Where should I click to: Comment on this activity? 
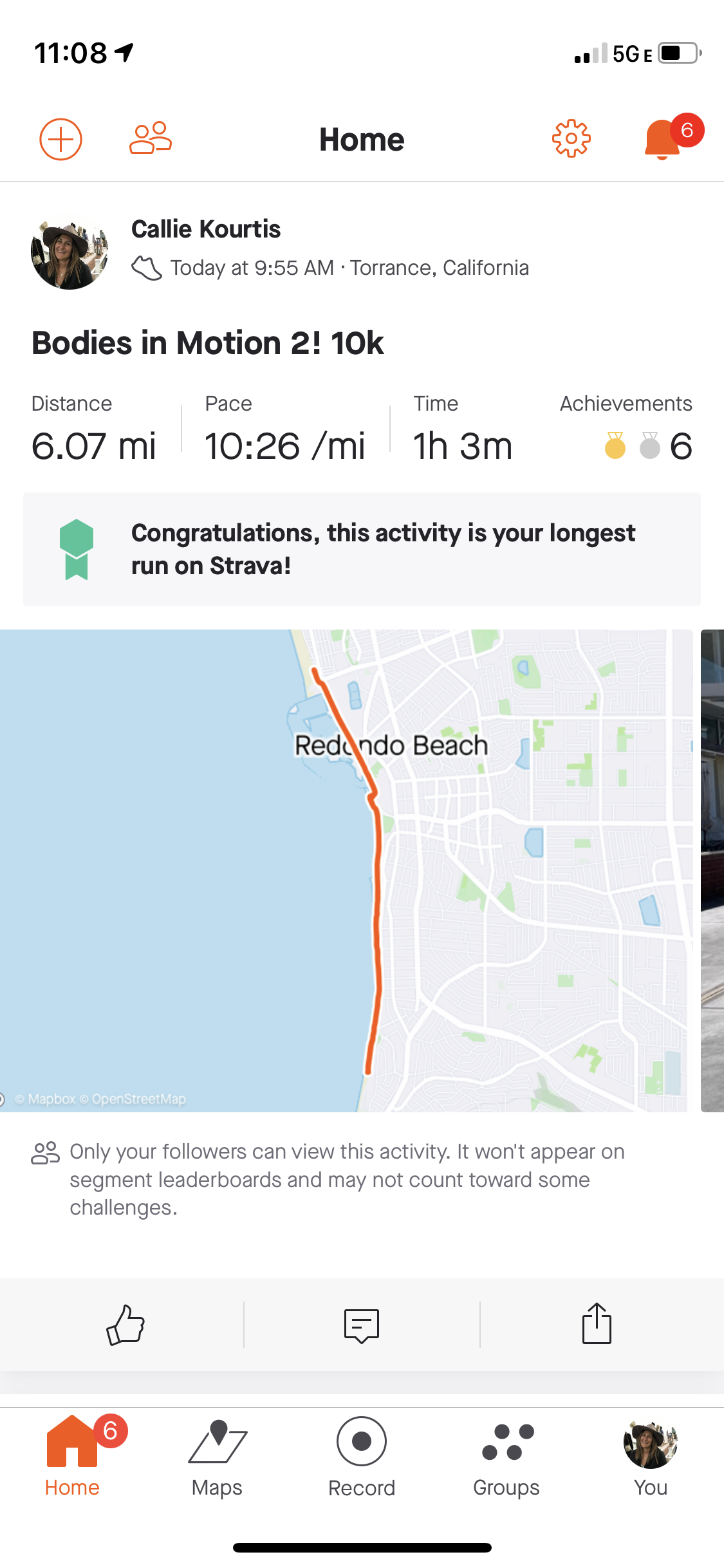[x=362, y=1325]
